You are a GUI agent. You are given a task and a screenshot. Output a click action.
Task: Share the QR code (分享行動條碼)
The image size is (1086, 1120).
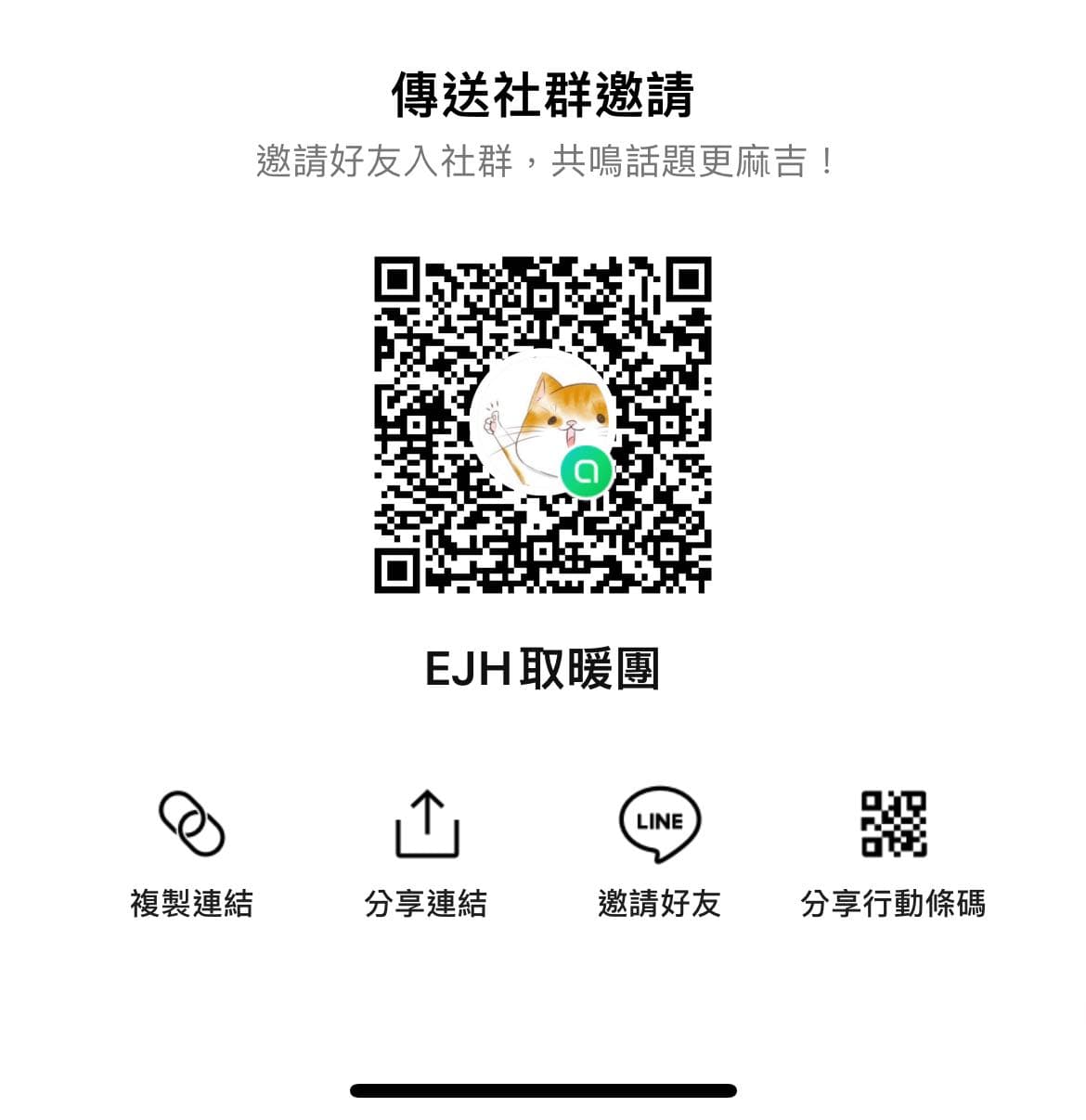pyautogui.click(x=893, y=826)
